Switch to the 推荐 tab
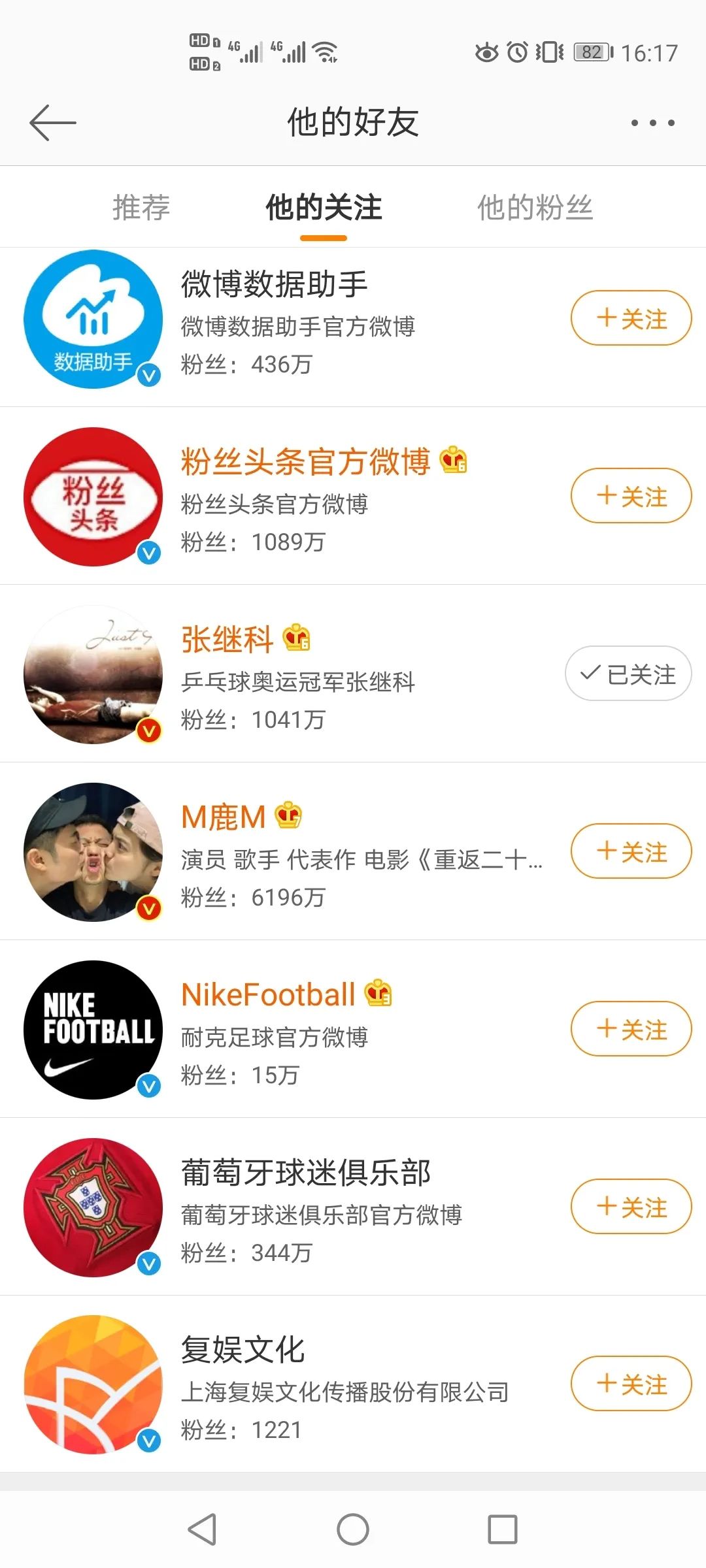The image size is (706, 1568). click(x=141, y=208)
